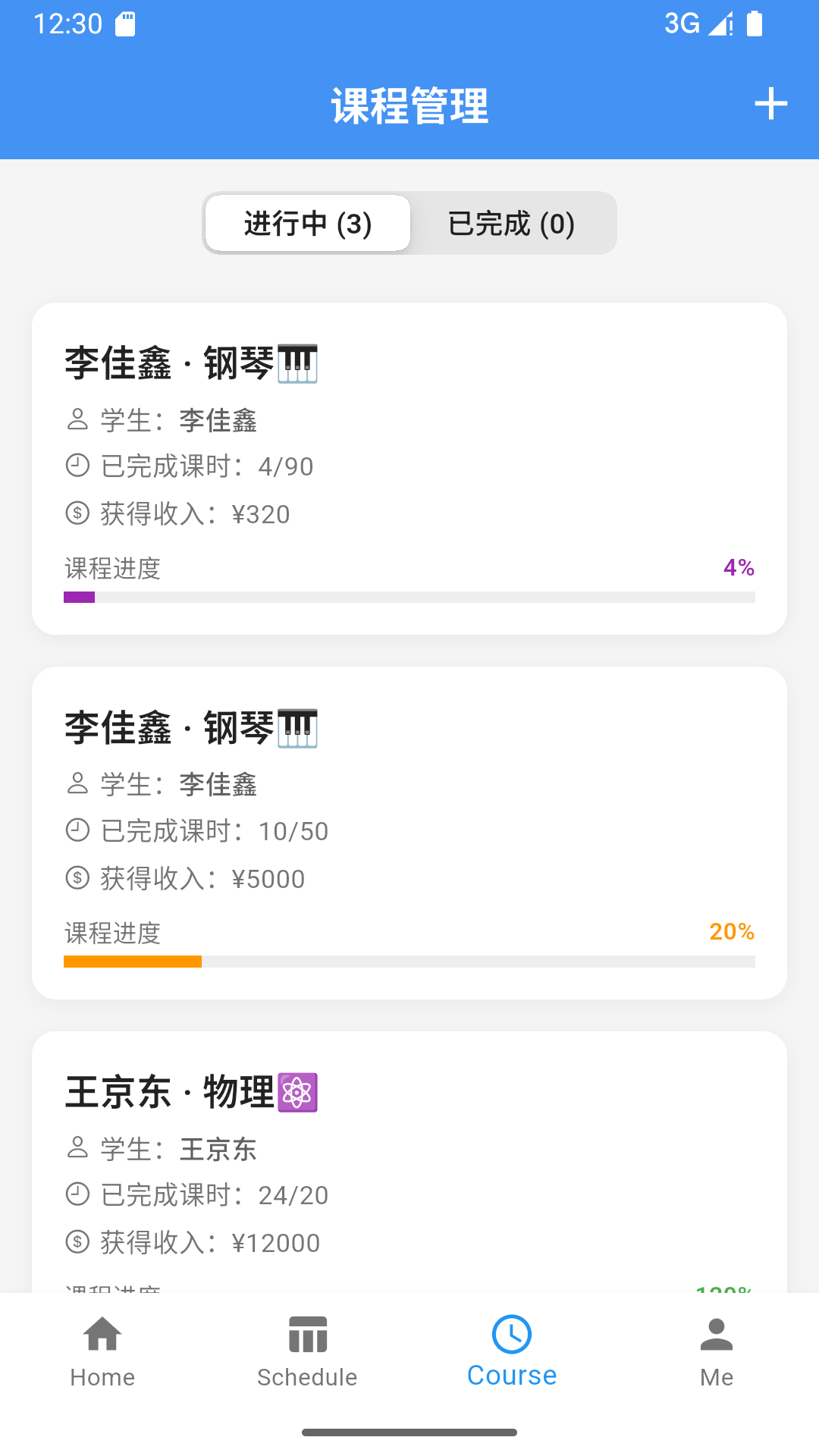Tap the money icon for ¥5000 income

[x=76, y=877]
